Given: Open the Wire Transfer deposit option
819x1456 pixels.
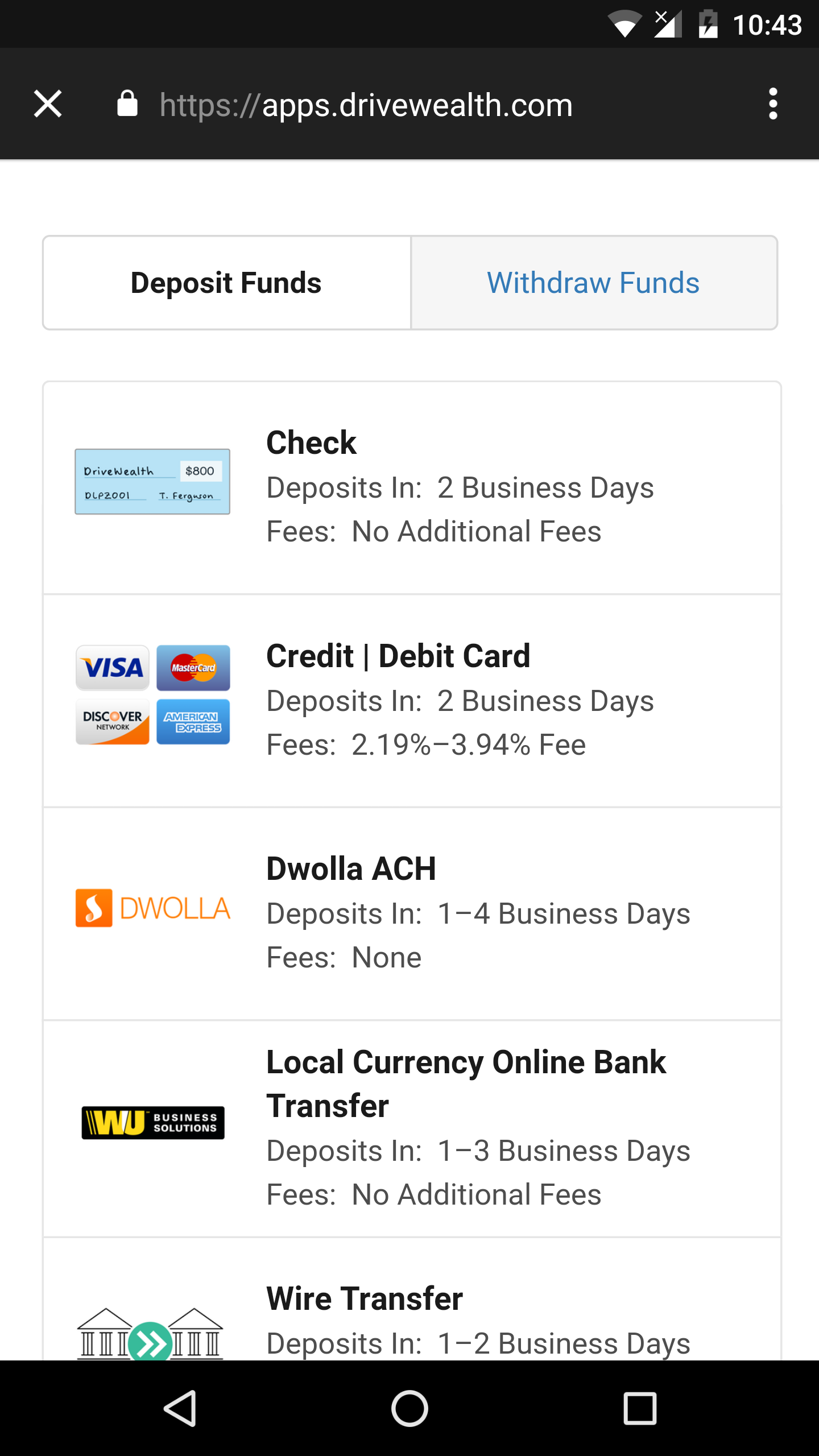Looking at the screenshot, I should tap(412, 1299).
